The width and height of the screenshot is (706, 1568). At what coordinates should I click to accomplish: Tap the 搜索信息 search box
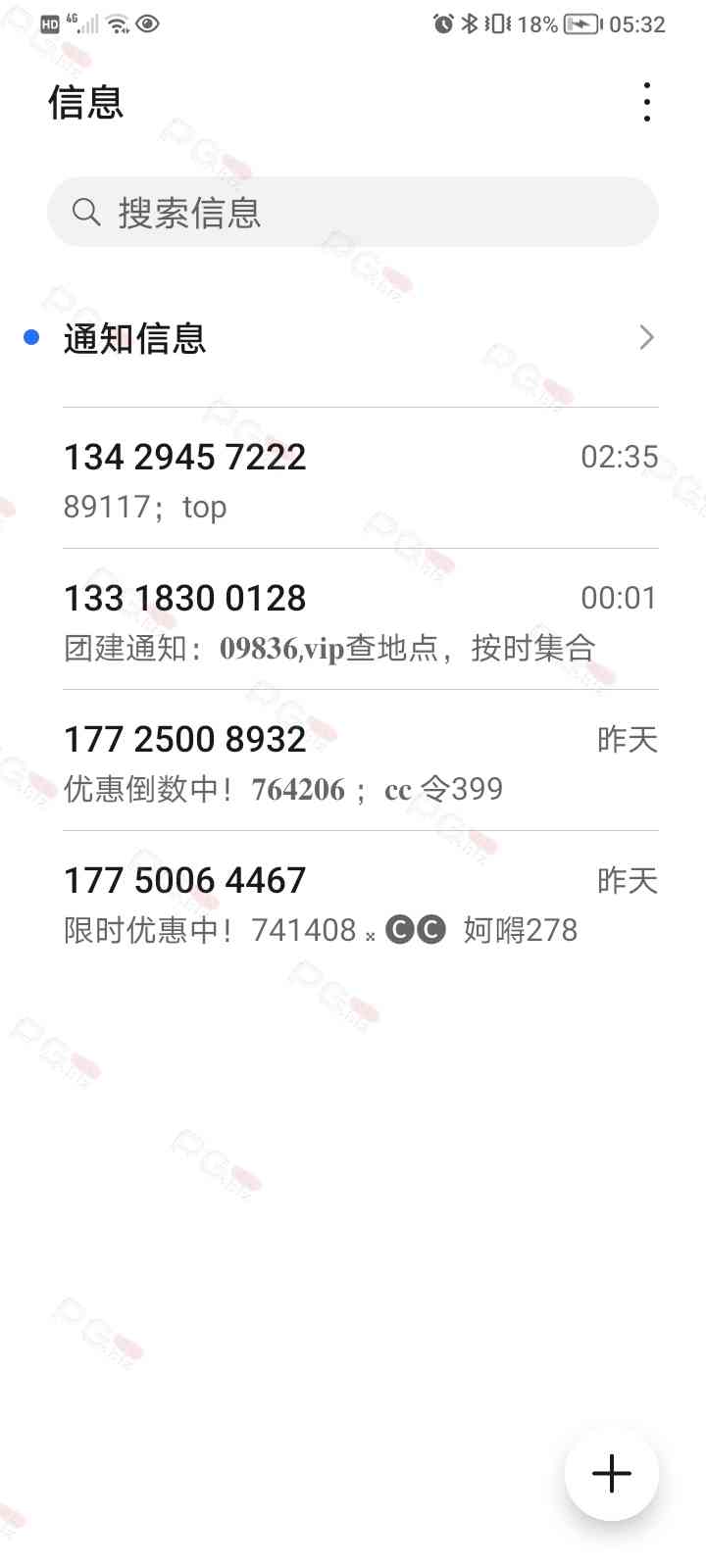(x=353, y=213)
